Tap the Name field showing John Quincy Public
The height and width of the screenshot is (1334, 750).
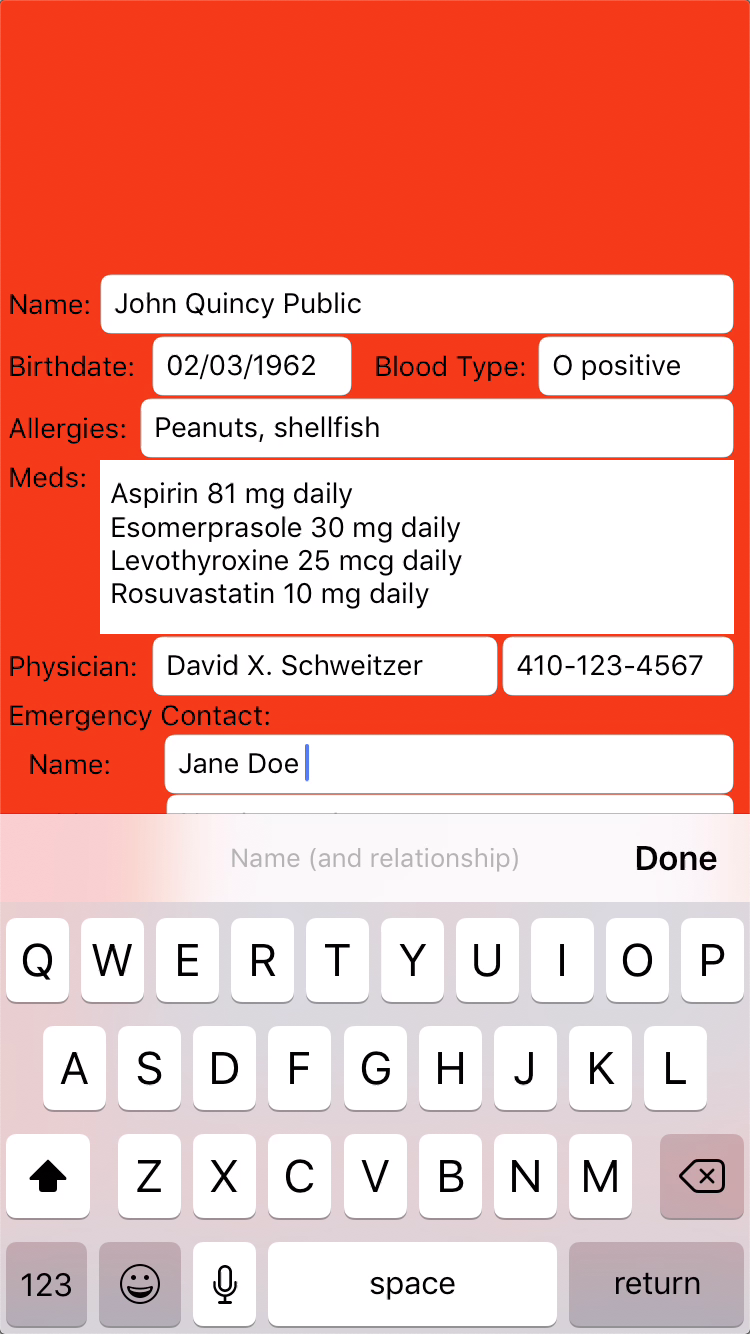[x=416, y=304]
